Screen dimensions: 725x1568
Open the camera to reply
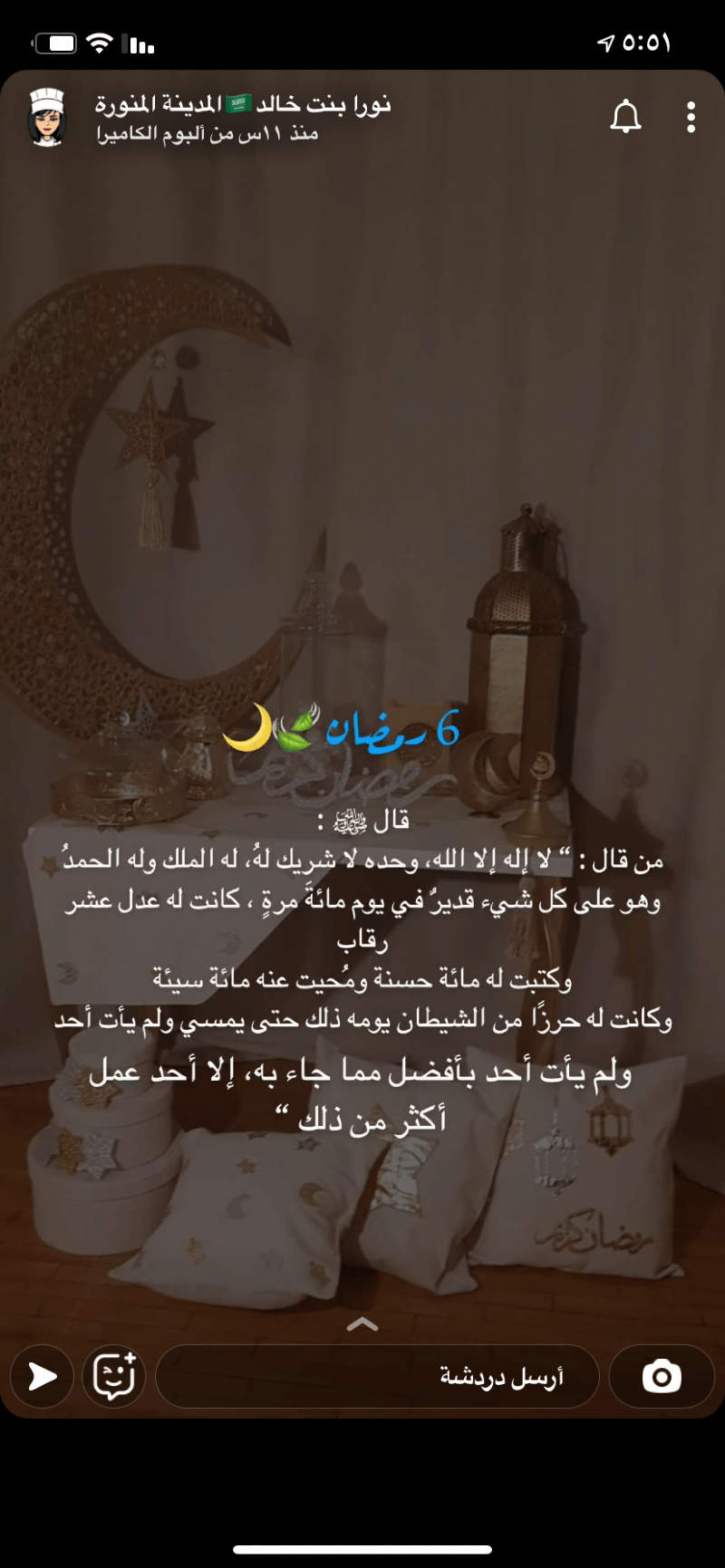[662, 1377]
